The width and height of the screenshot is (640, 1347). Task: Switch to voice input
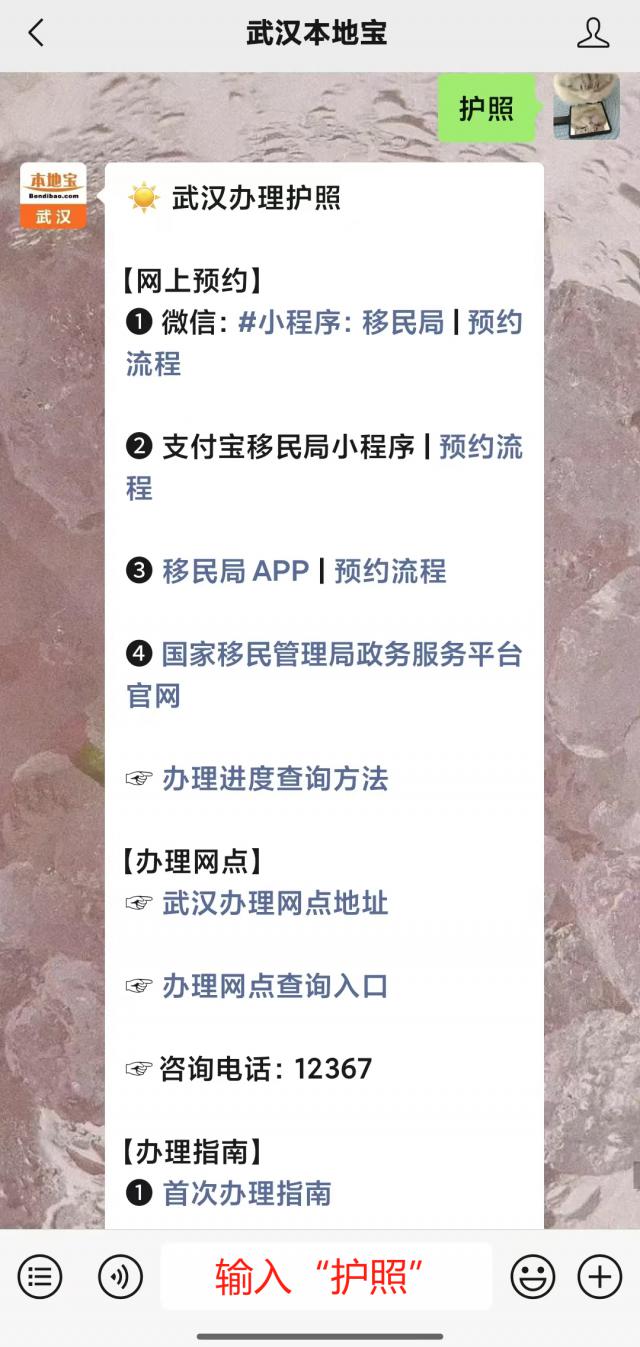(x=120, y=1276)
